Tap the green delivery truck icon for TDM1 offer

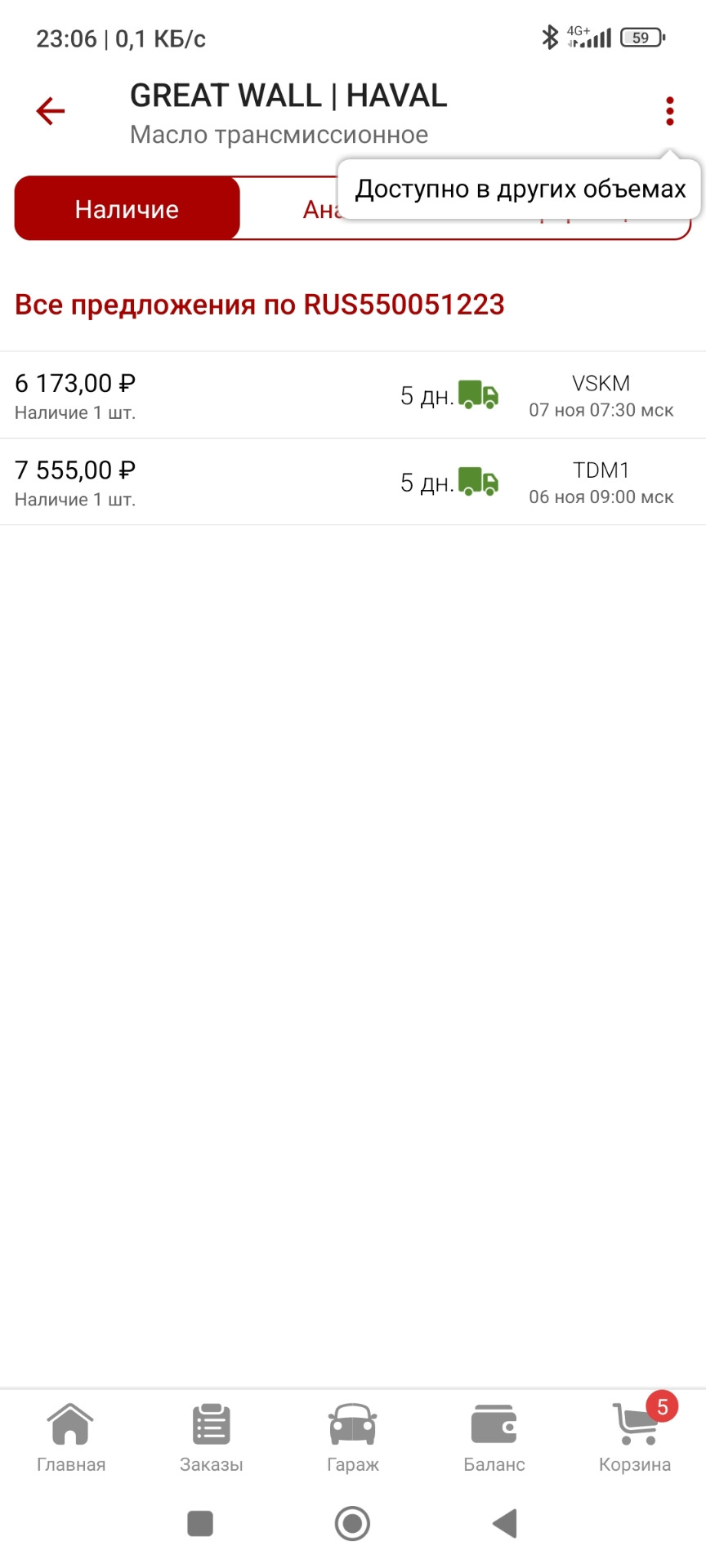pos(478,483)
